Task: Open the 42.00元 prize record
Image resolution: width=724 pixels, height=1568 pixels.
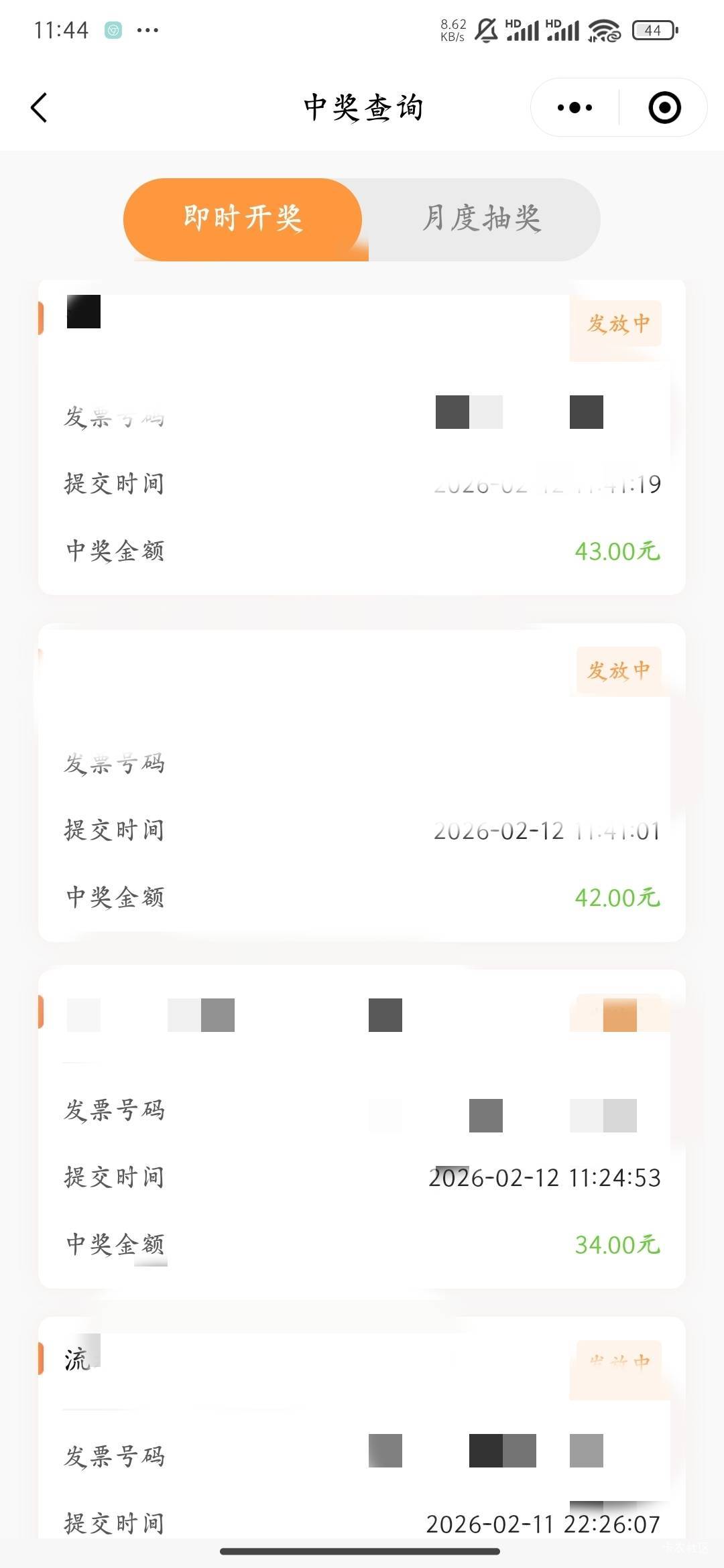Action: tap(362, 784)
